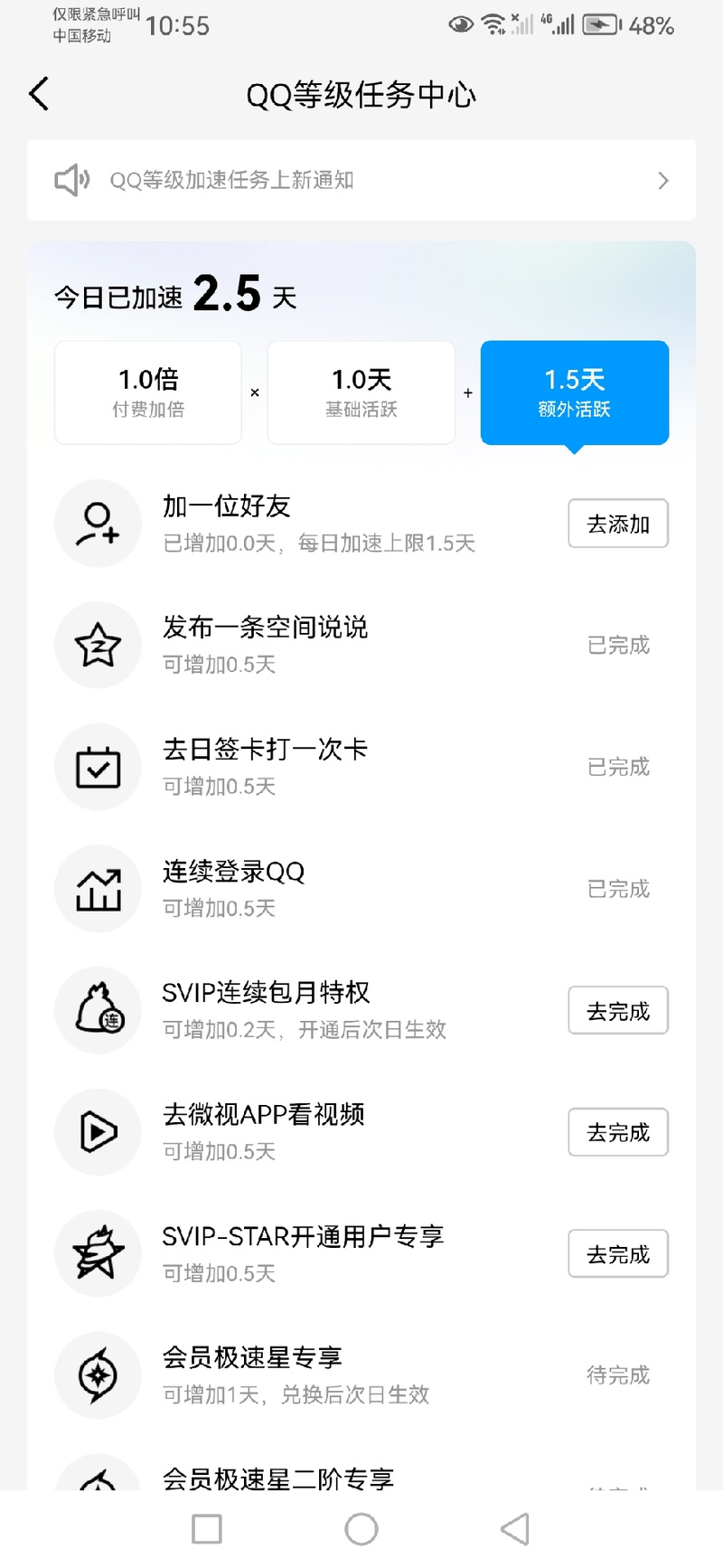Tap 去完成 for 去微视APP看视频

coord(618,1132)
